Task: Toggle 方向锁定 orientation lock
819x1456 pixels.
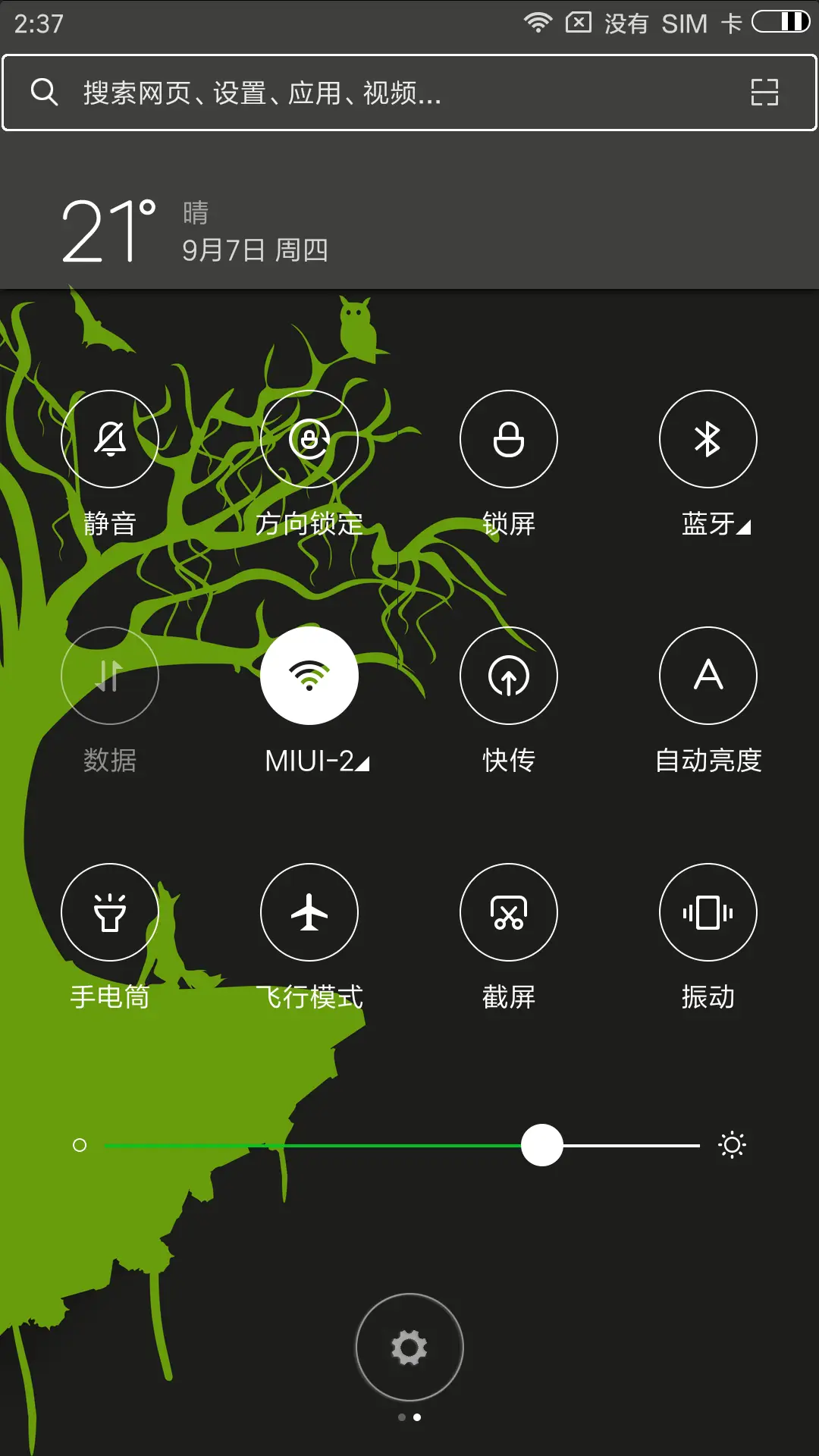Action: point(309,439)
